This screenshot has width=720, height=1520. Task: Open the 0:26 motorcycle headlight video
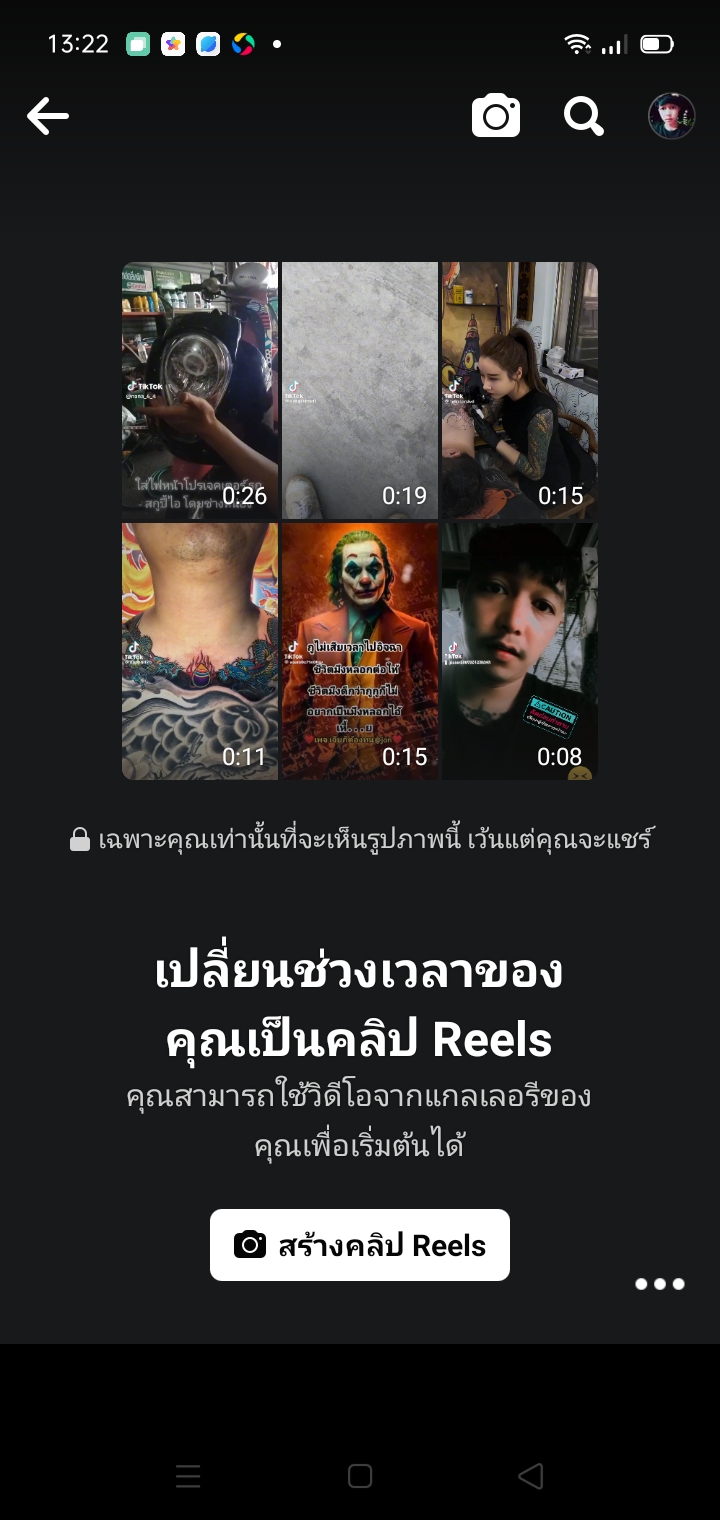point(200,390)
